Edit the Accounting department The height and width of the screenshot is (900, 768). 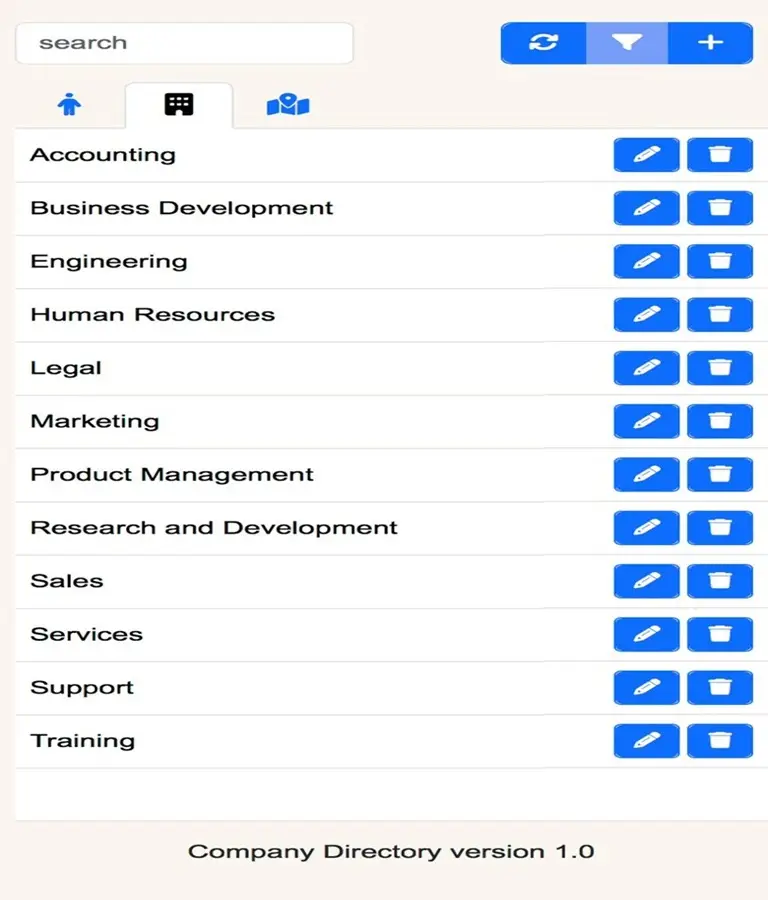(646, 155)
